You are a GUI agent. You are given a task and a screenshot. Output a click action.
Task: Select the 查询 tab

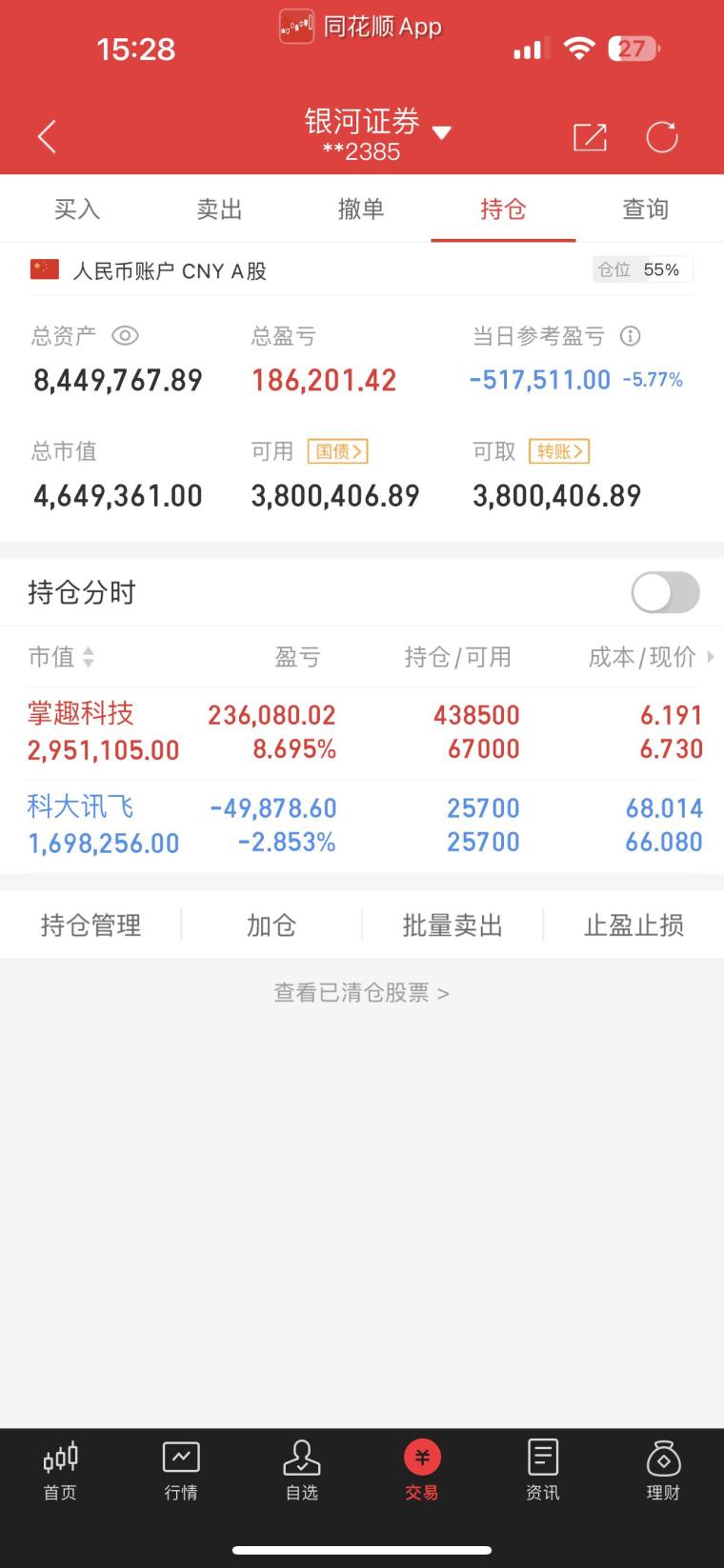pyautogui.click(x=645, y=209)
